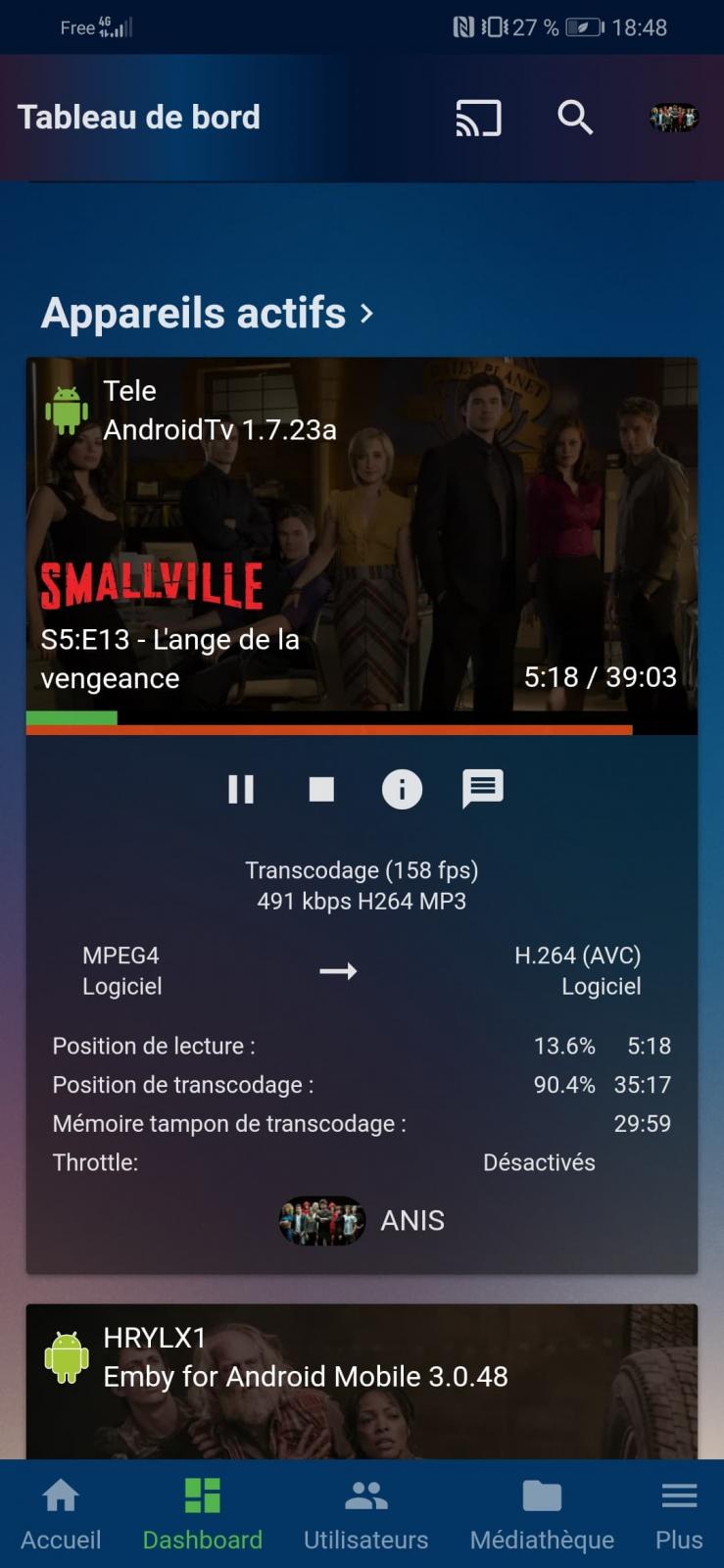The image size is (724, 1568).
Task: Open the cast to device icon
Action: (478, 118)
